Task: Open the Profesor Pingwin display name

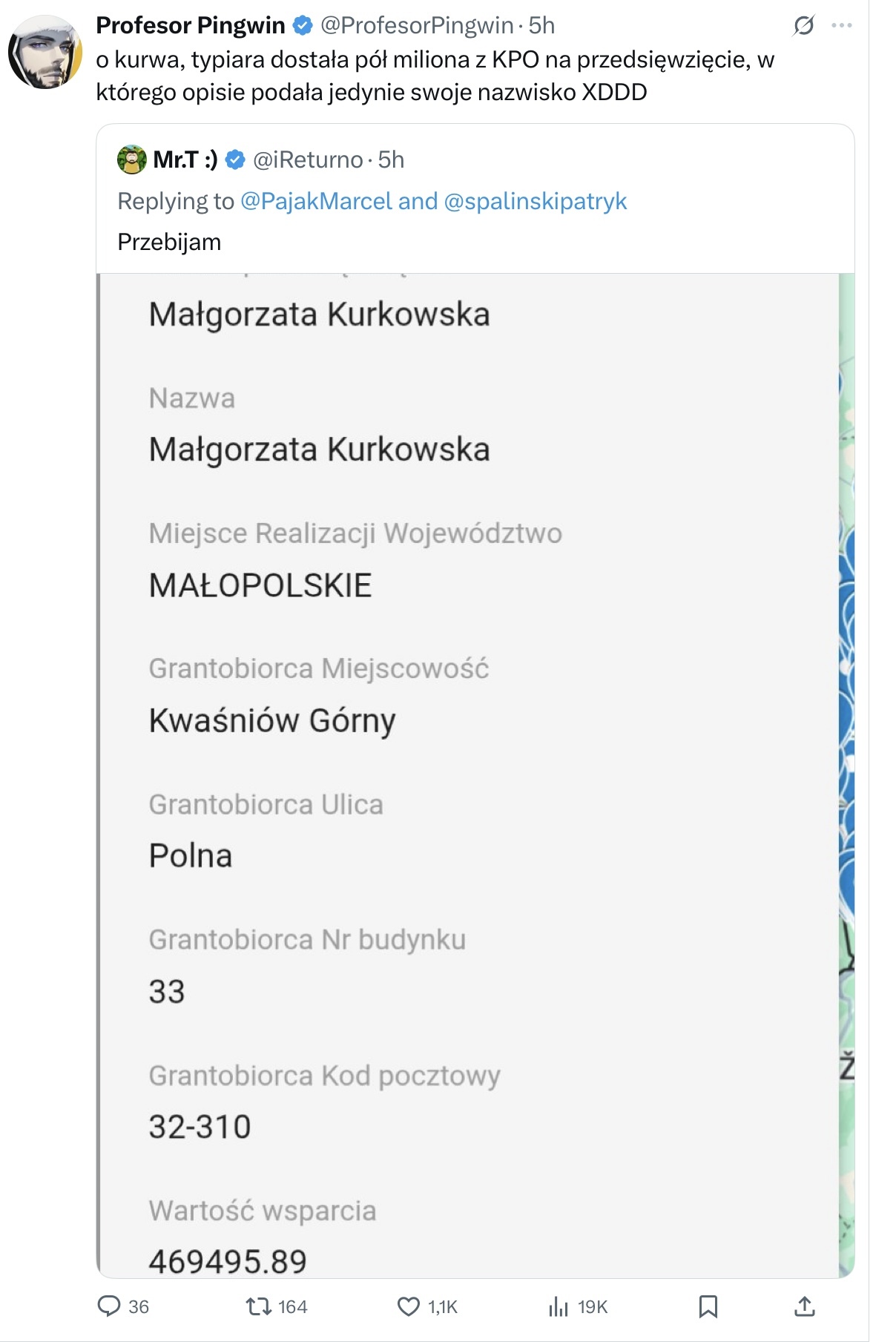Action: click(191, 25)
